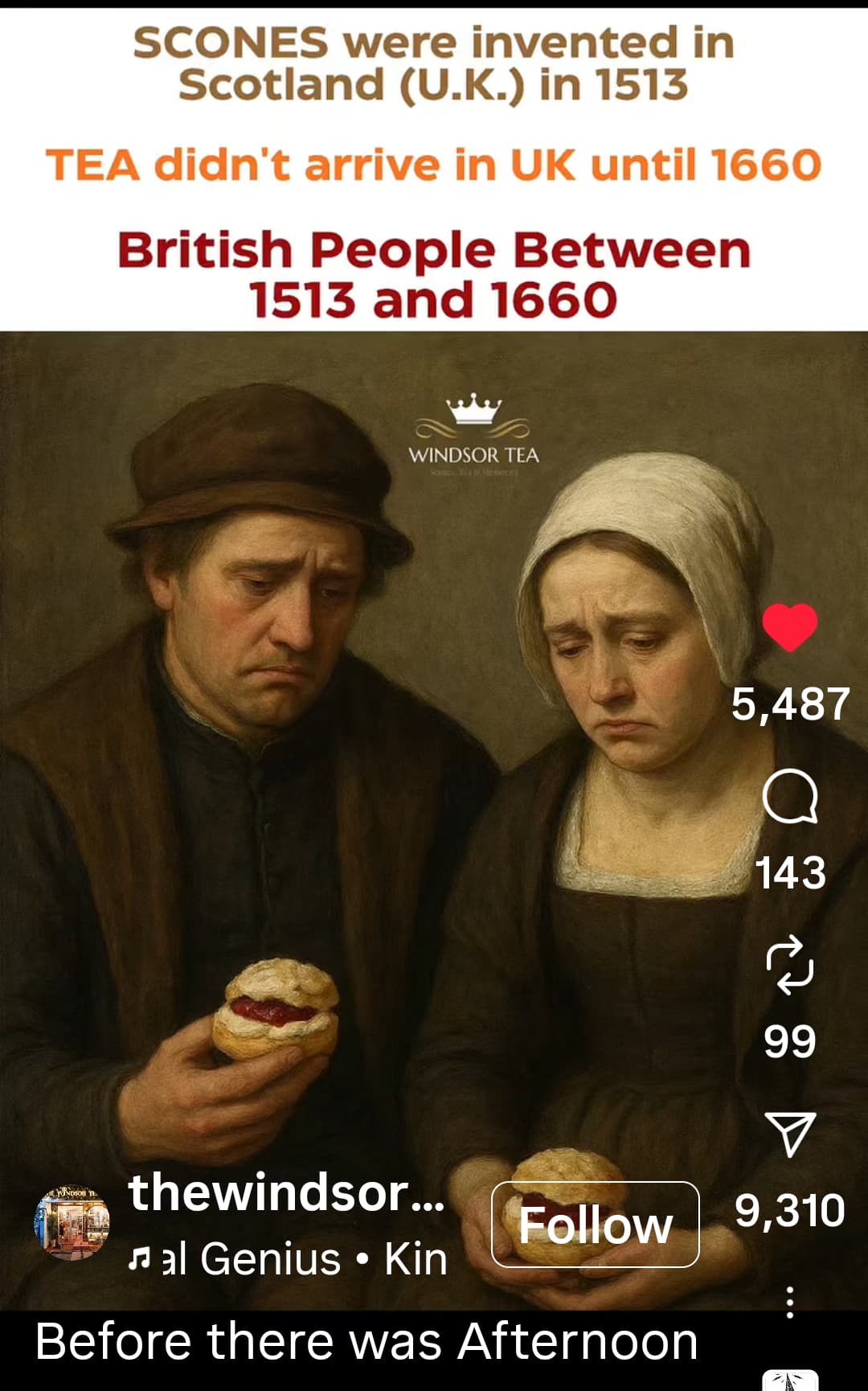
Task: Follow the thewindsor account
Action: (595, 1225)
